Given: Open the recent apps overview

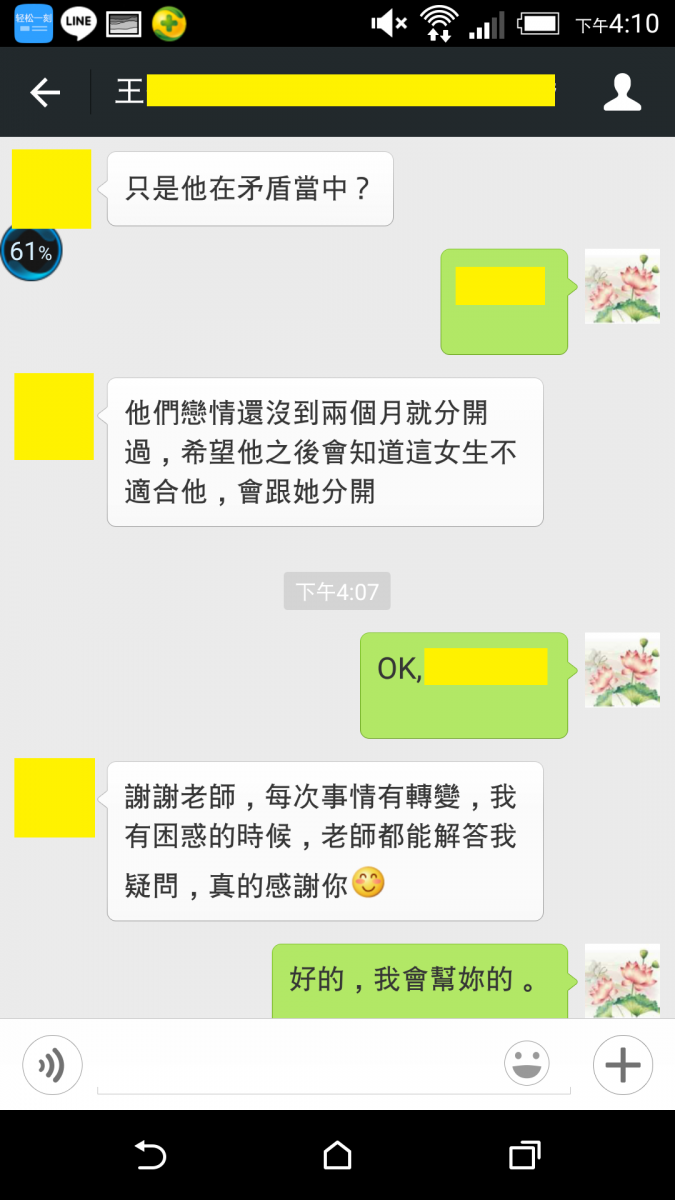Looking at the screenshot, I should point(524,1156).
